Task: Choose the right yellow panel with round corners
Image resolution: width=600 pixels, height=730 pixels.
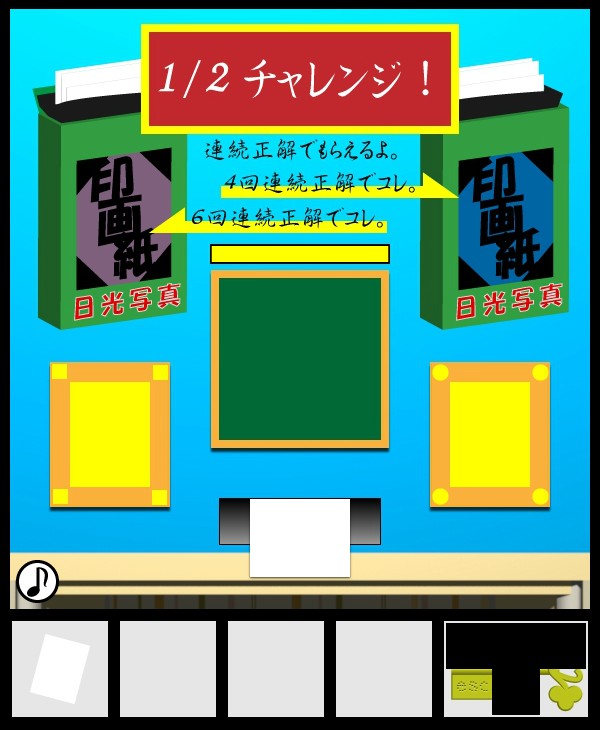Action: pyautogui.click(x=490, y=434)
